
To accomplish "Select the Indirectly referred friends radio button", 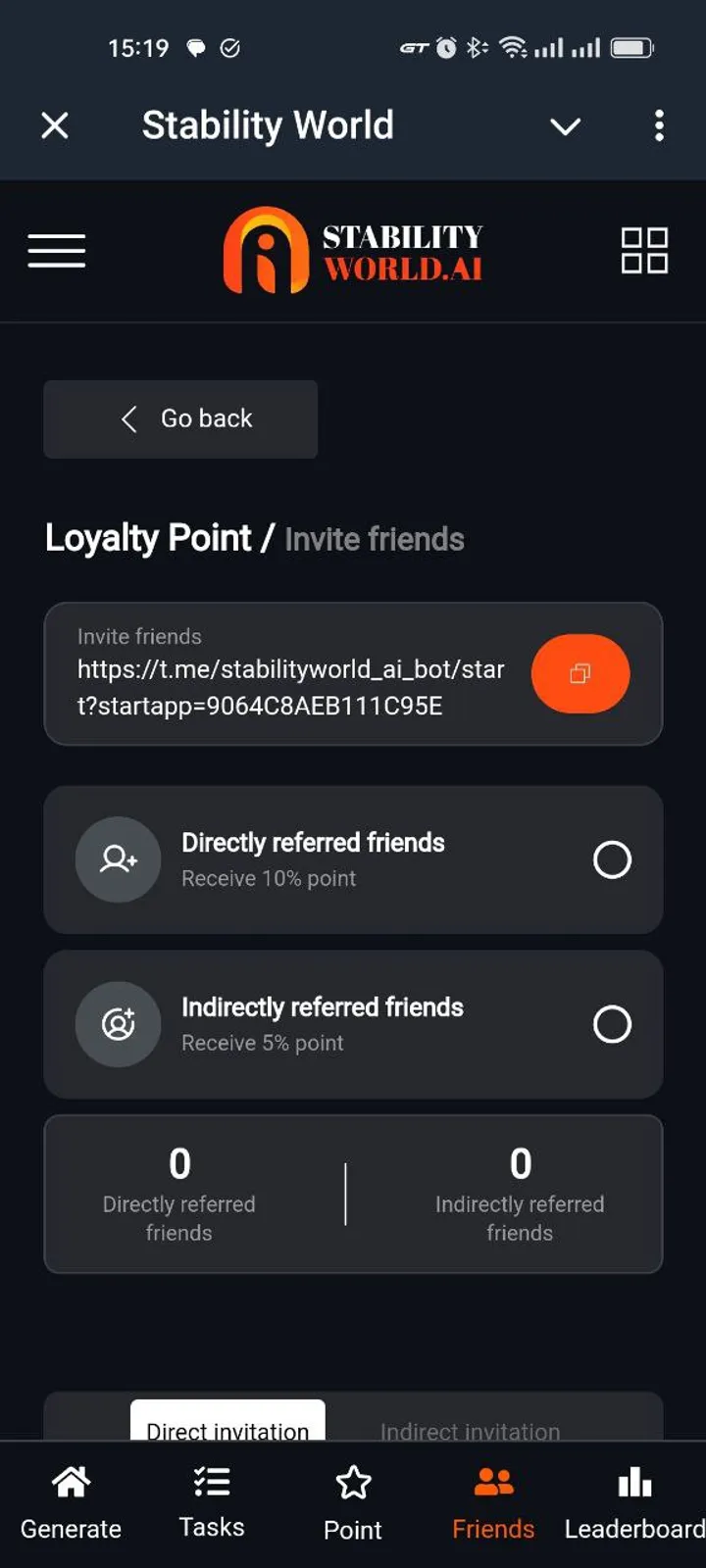I will click(613, 1024).
